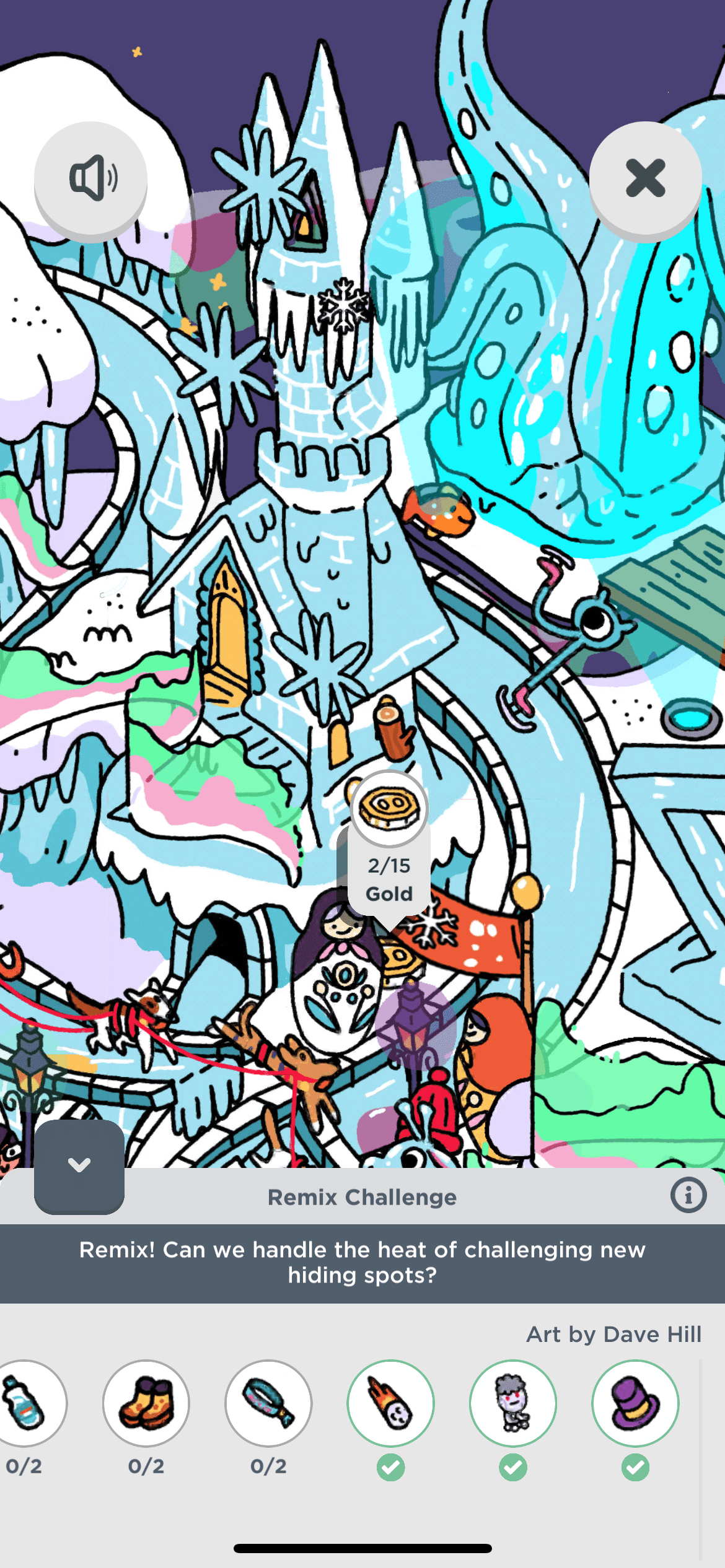
Task: Open the Remix Challenge info
Action: click(x=688, y=1195)
